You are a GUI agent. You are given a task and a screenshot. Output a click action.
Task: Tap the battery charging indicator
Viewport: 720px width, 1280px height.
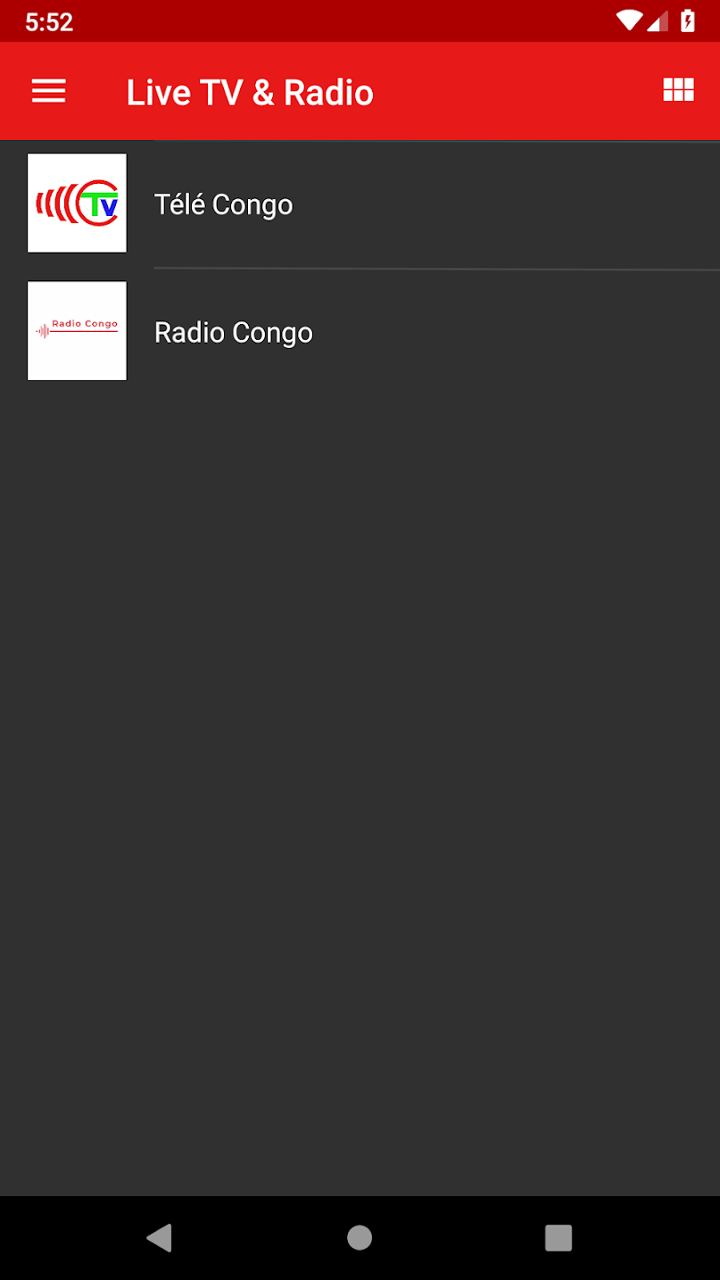685,20
